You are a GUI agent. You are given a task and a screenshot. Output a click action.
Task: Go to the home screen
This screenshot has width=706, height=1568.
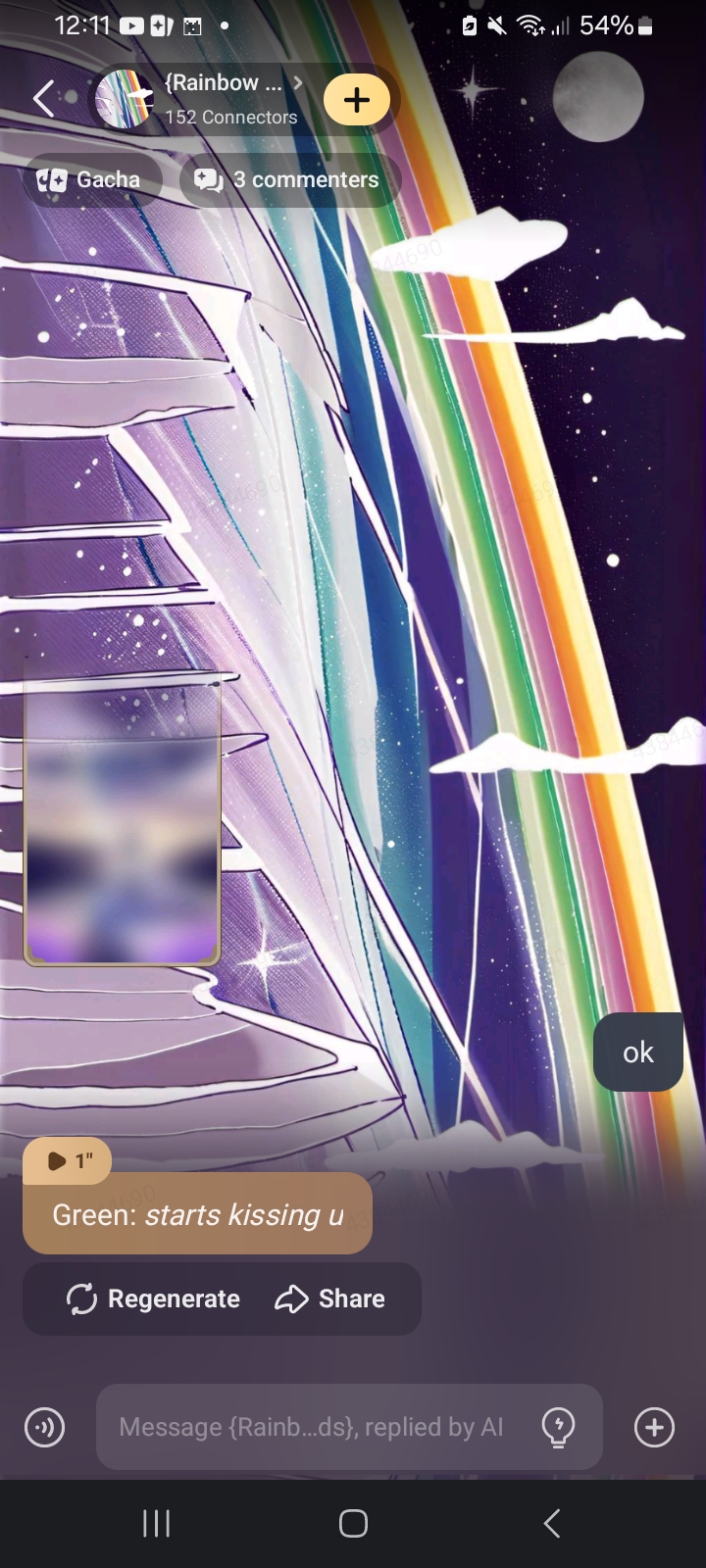[353, 1523]
